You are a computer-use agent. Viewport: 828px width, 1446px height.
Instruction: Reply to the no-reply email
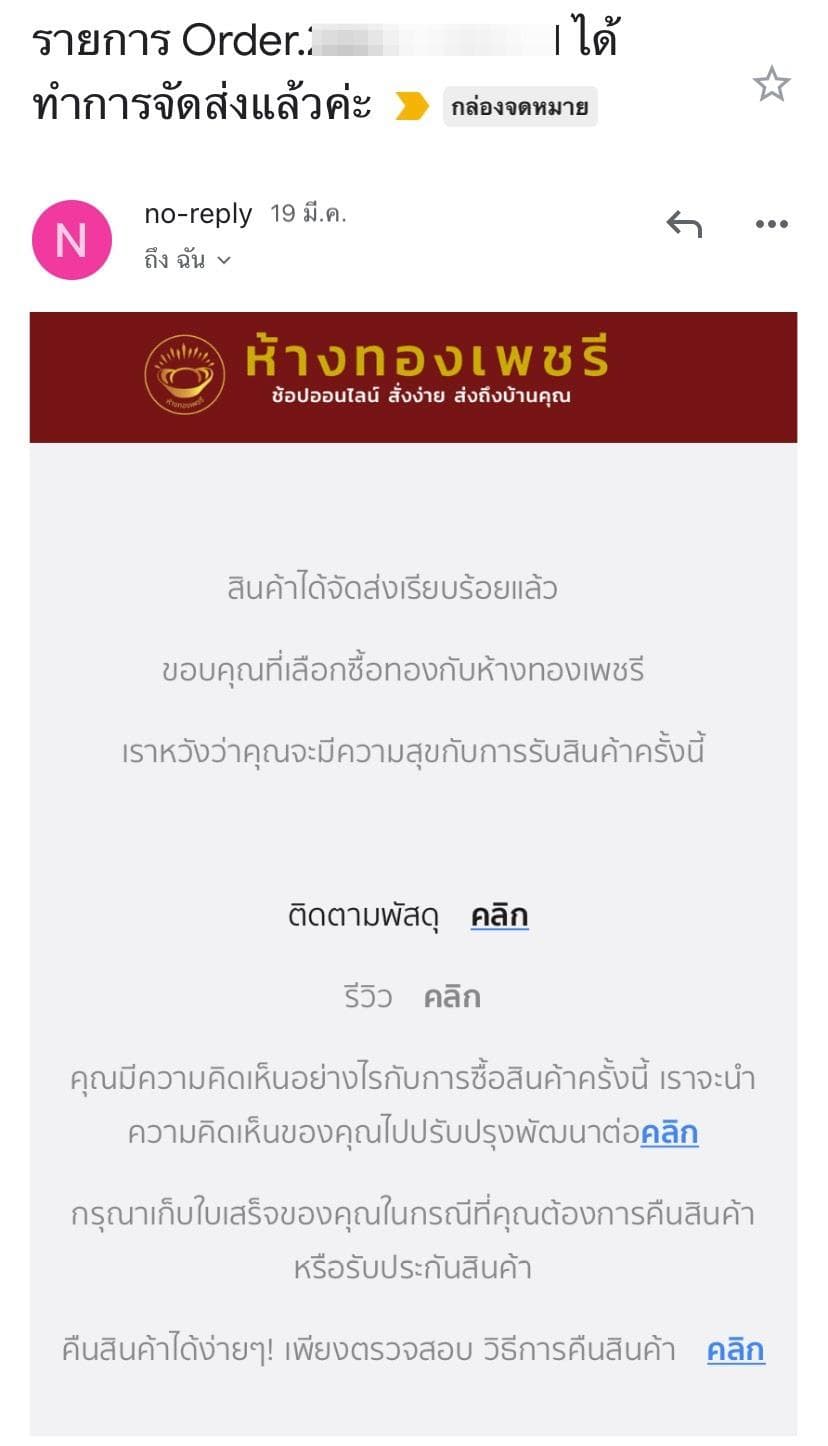[684, 225]
